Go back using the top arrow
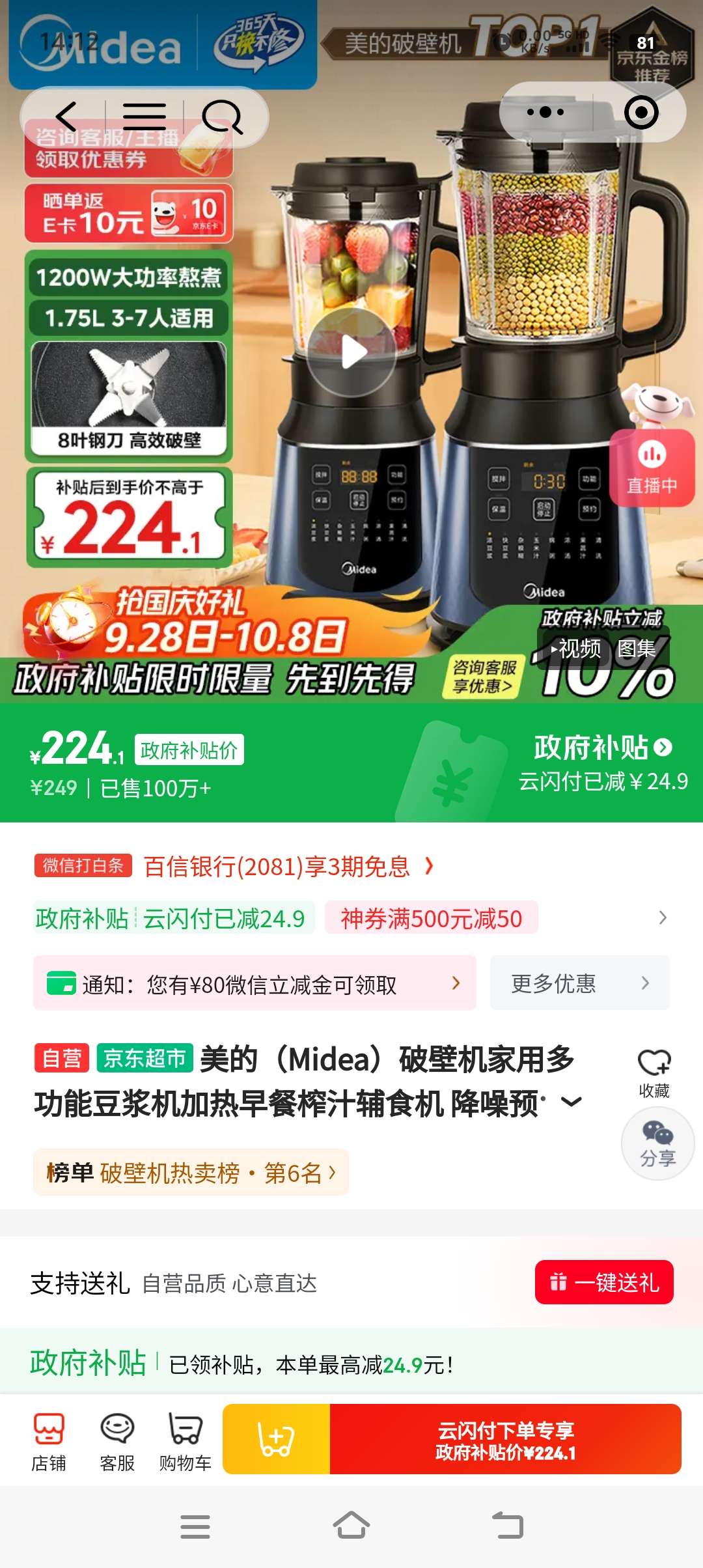Viewport: 703px width, 1568px height. click(66, 117)
